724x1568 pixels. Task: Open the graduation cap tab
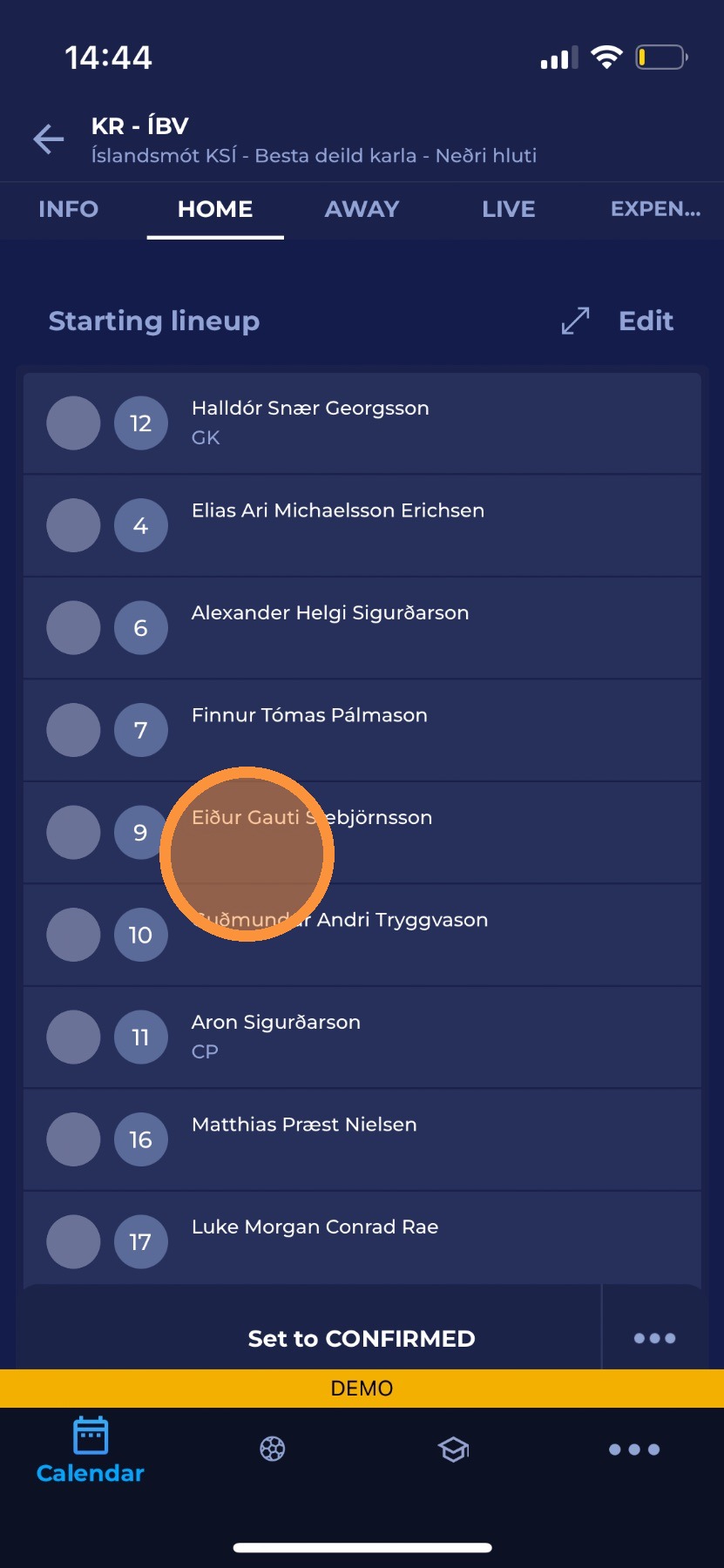coord(453,1450)
